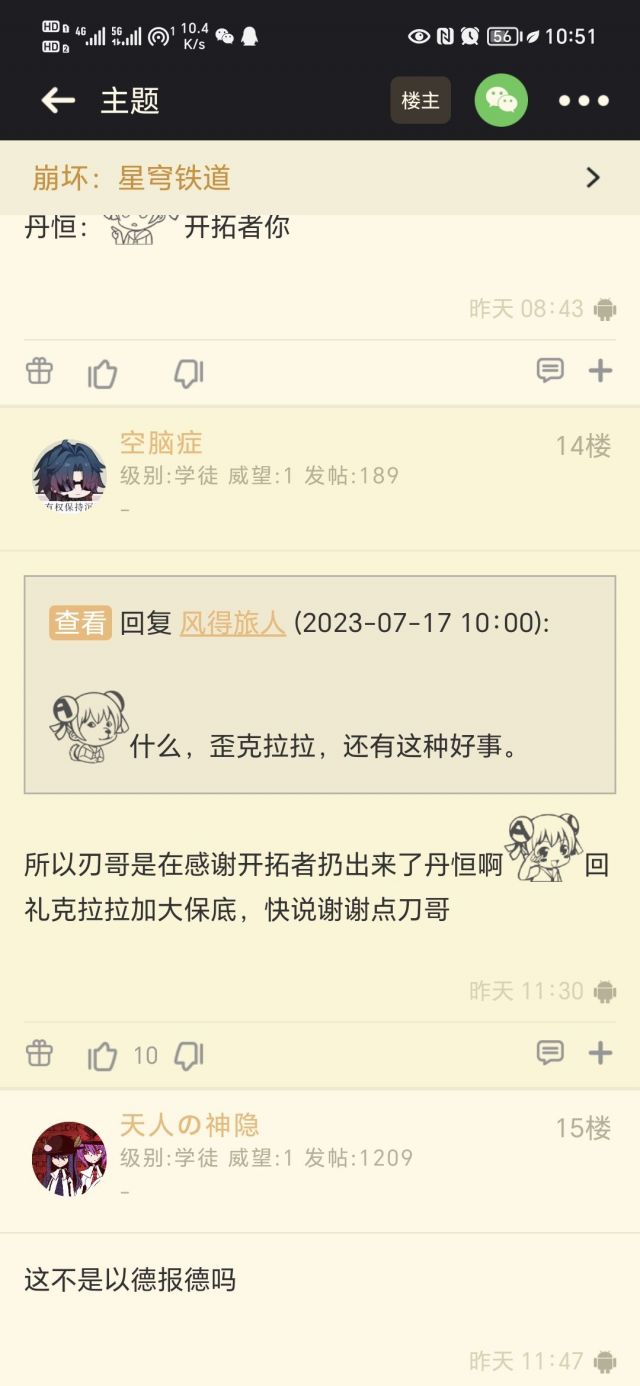Open more actions plus on 14楼 post
Viewport: 640px width, 1386px height.
tap(600, 1052)
